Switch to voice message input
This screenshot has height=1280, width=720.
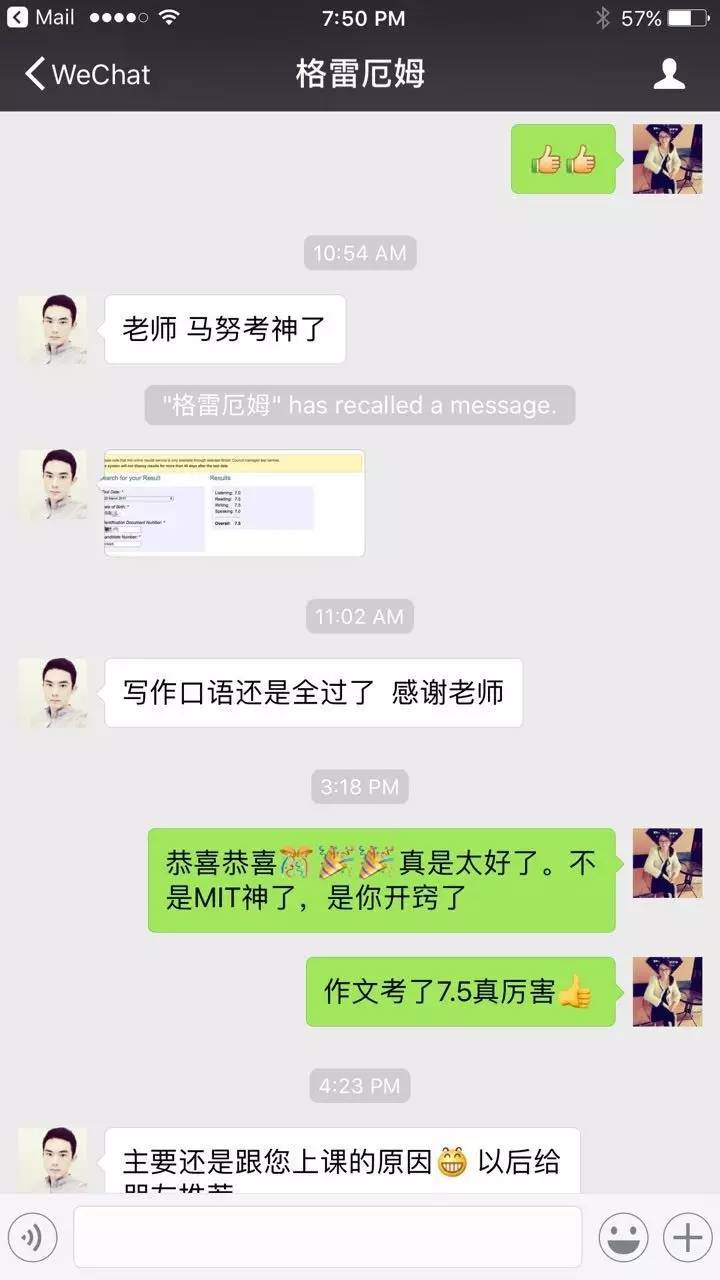pyautogui.click(x=32, y=1238)
